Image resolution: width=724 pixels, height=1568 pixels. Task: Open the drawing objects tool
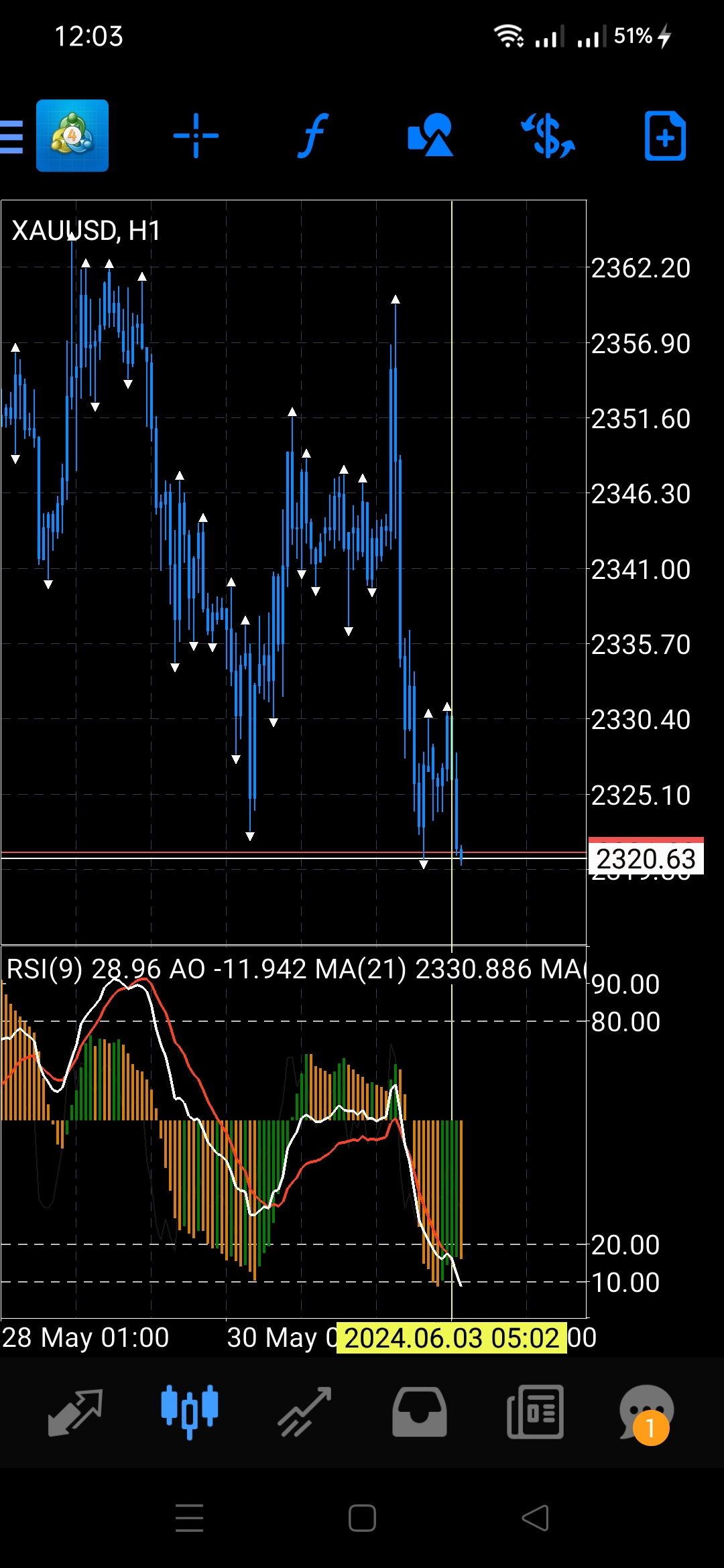[430, 136]
